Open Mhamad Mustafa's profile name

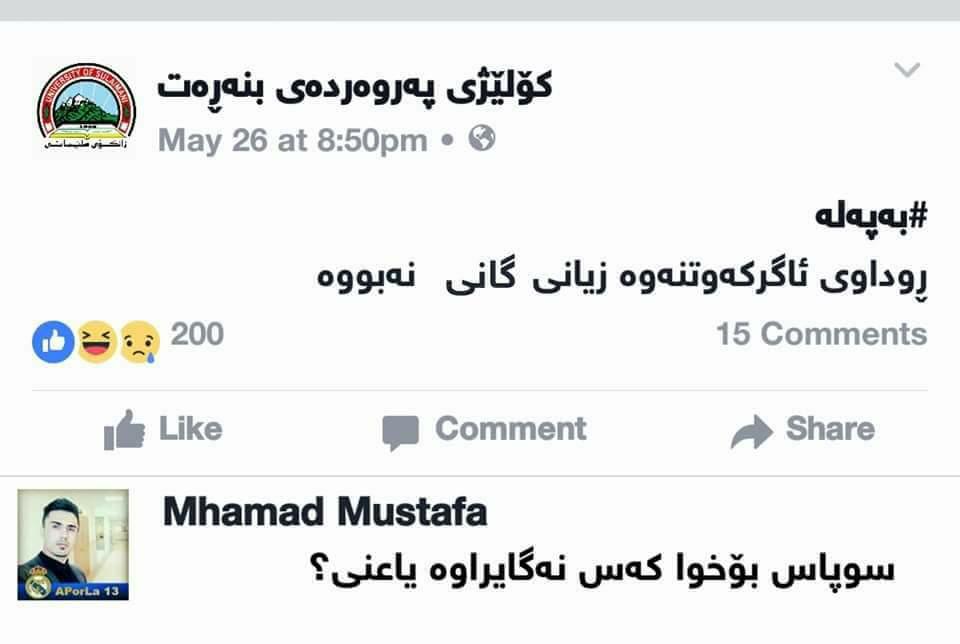[x=325, y=512]
